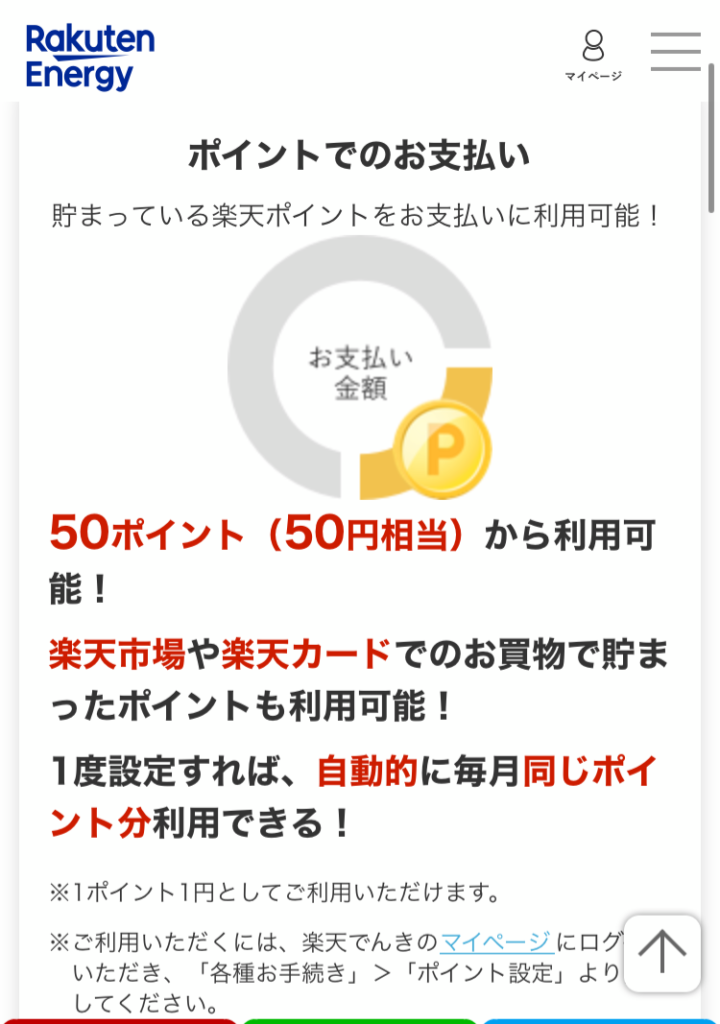Go to Rakuten Energy home via logo

(x=90, y=57)
